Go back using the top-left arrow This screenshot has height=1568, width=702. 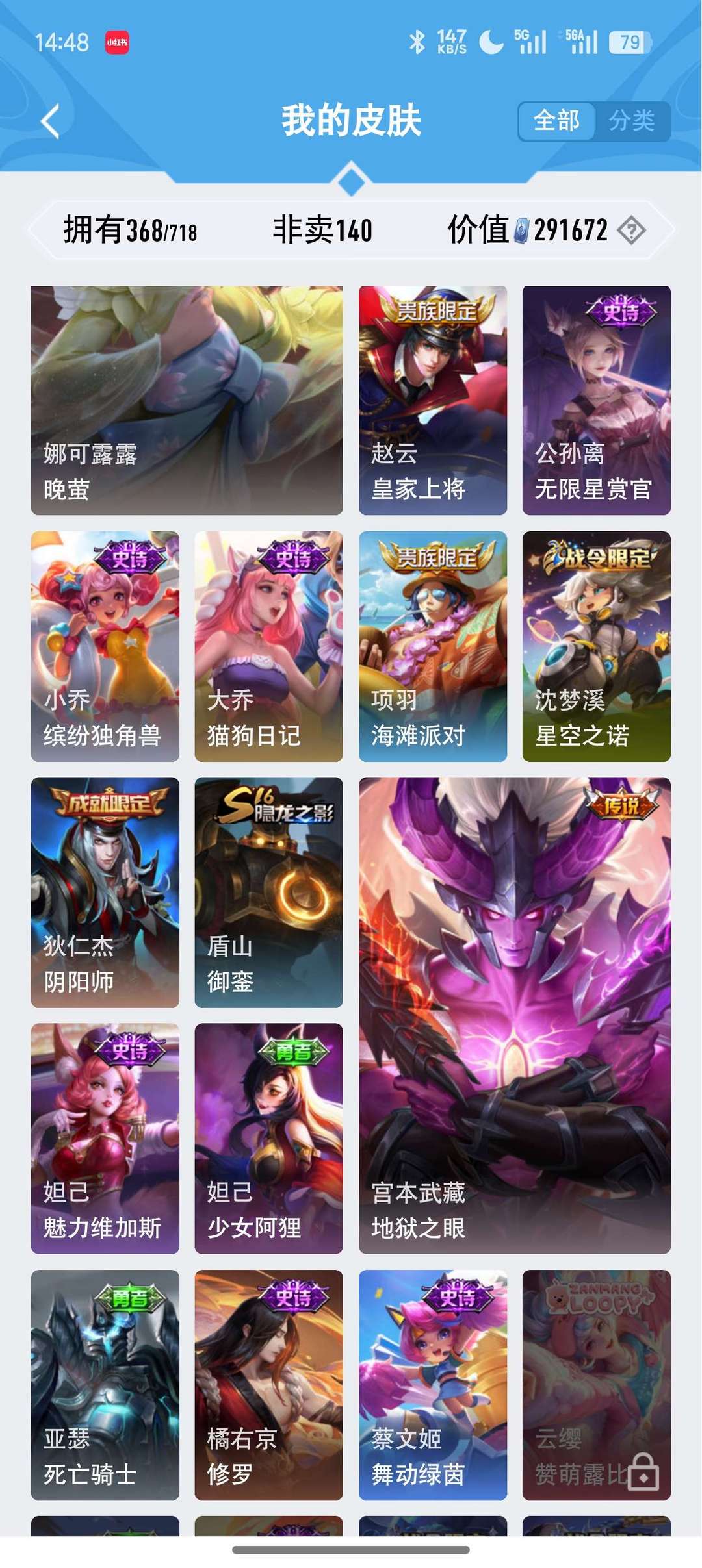[50, 121]
